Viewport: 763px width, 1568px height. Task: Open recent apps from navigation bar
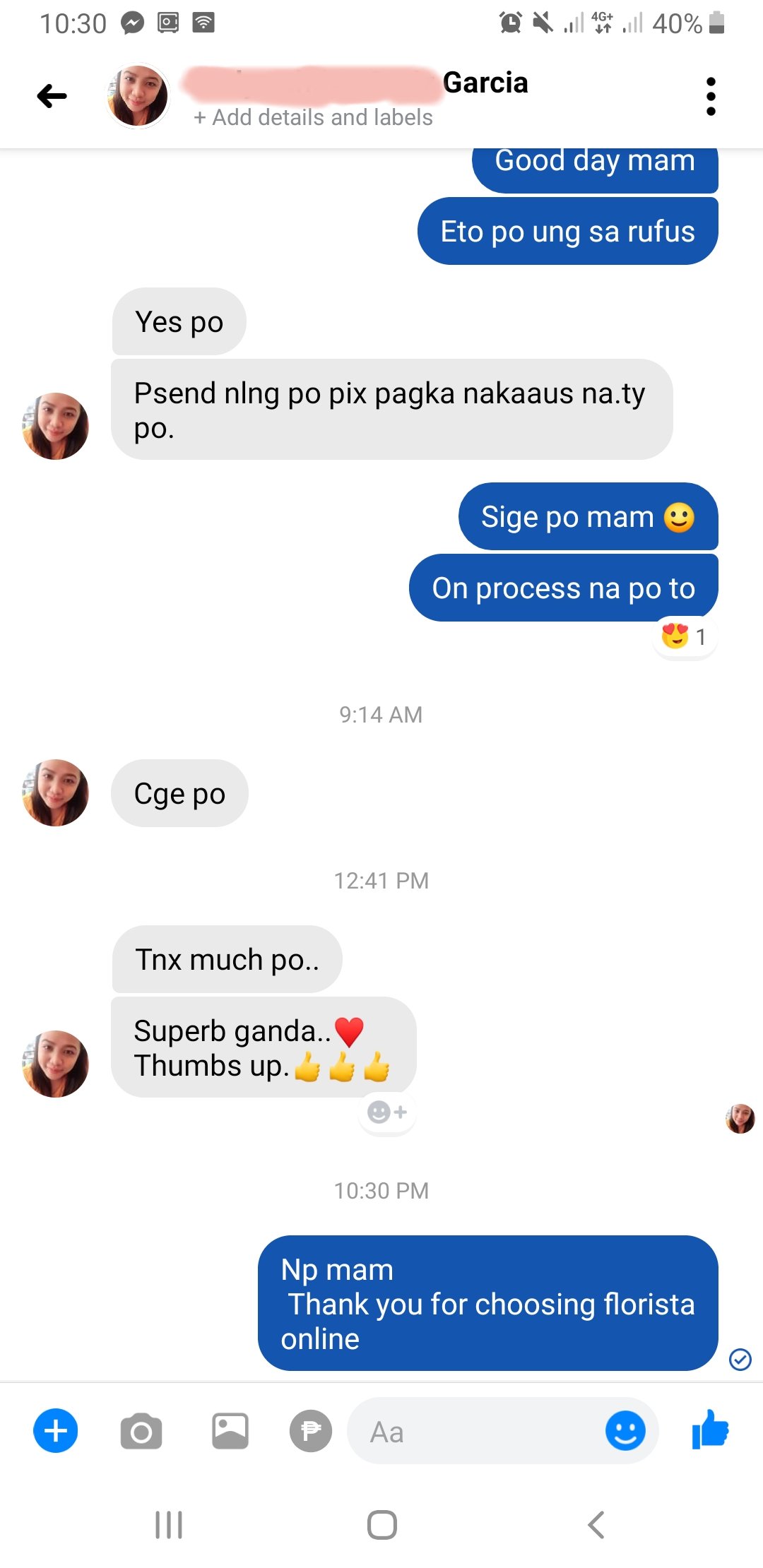169,1525
